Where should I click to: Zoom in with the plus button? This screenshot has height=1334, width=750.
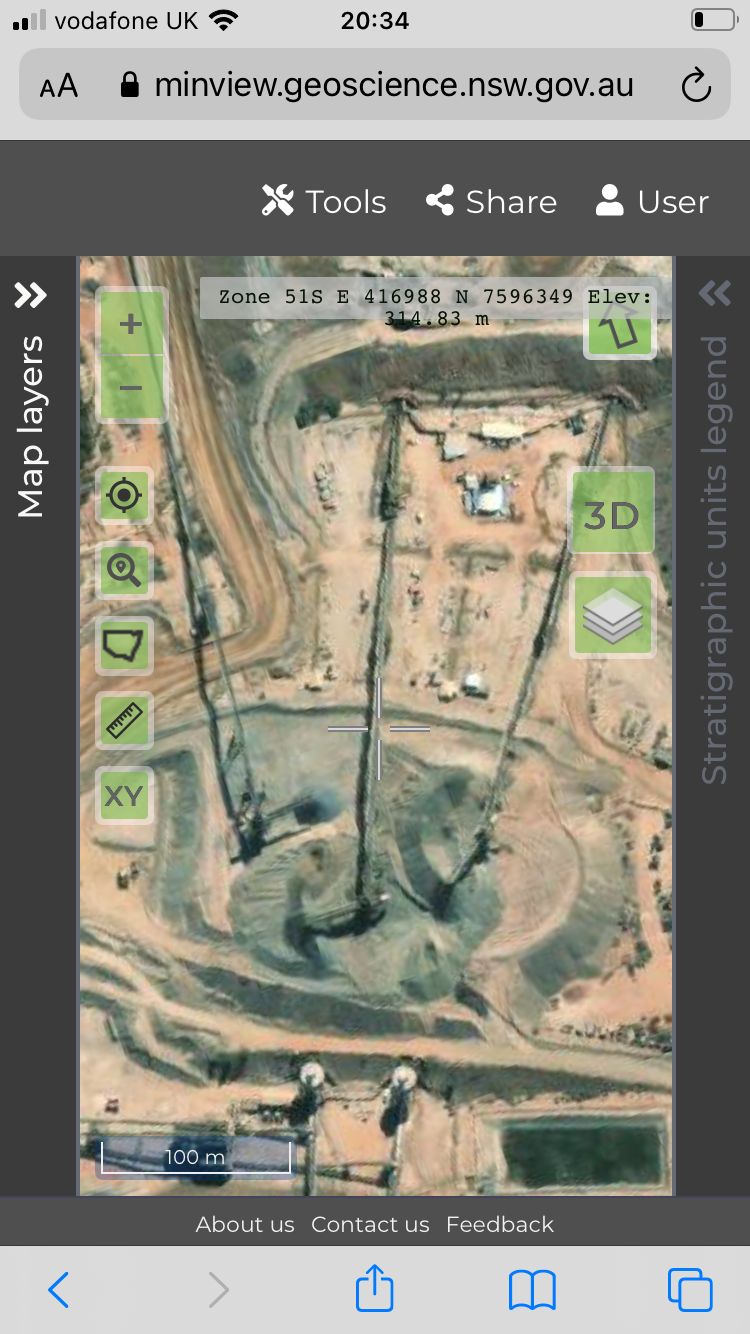[x=131, y=324]
